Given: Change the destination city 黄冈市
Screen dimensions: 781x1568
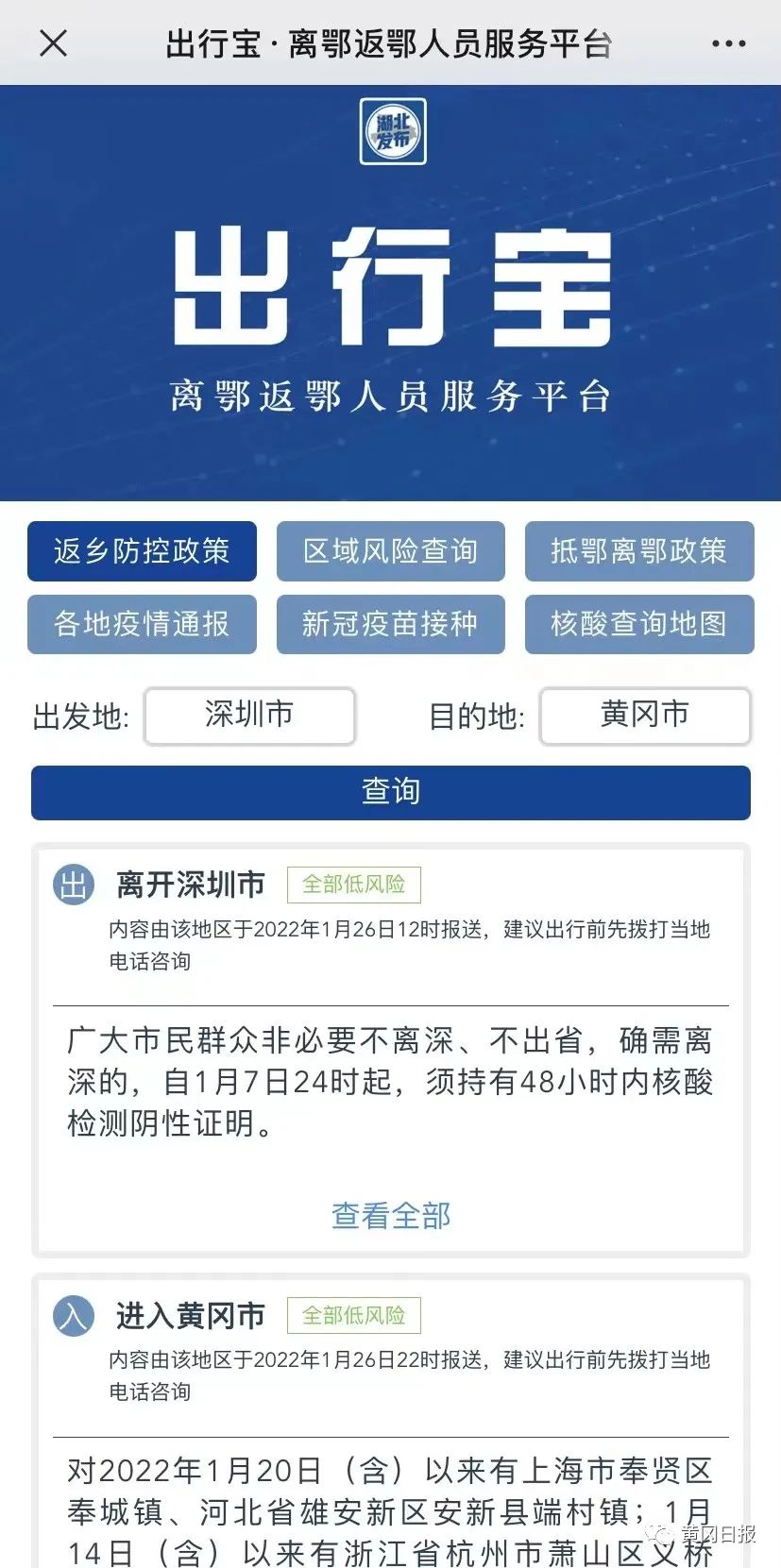Looking at the screenshot, I should pyautogui.click(x=645, y=716).
